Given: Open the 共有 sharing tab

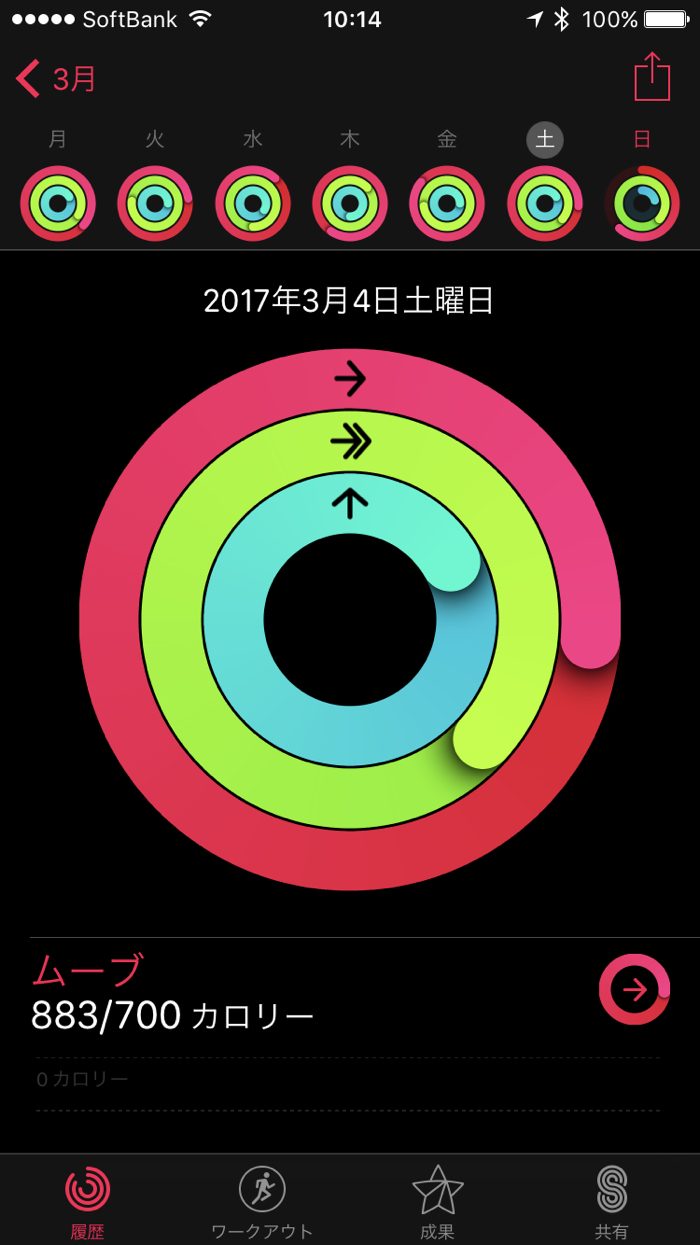Looking at the screenshot, I should [x=611, y=1200].
